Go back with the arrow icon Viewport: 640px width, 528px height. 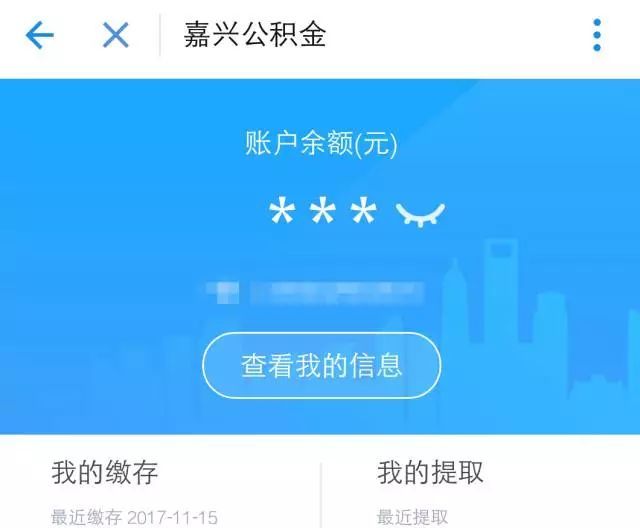pos(39,36)
